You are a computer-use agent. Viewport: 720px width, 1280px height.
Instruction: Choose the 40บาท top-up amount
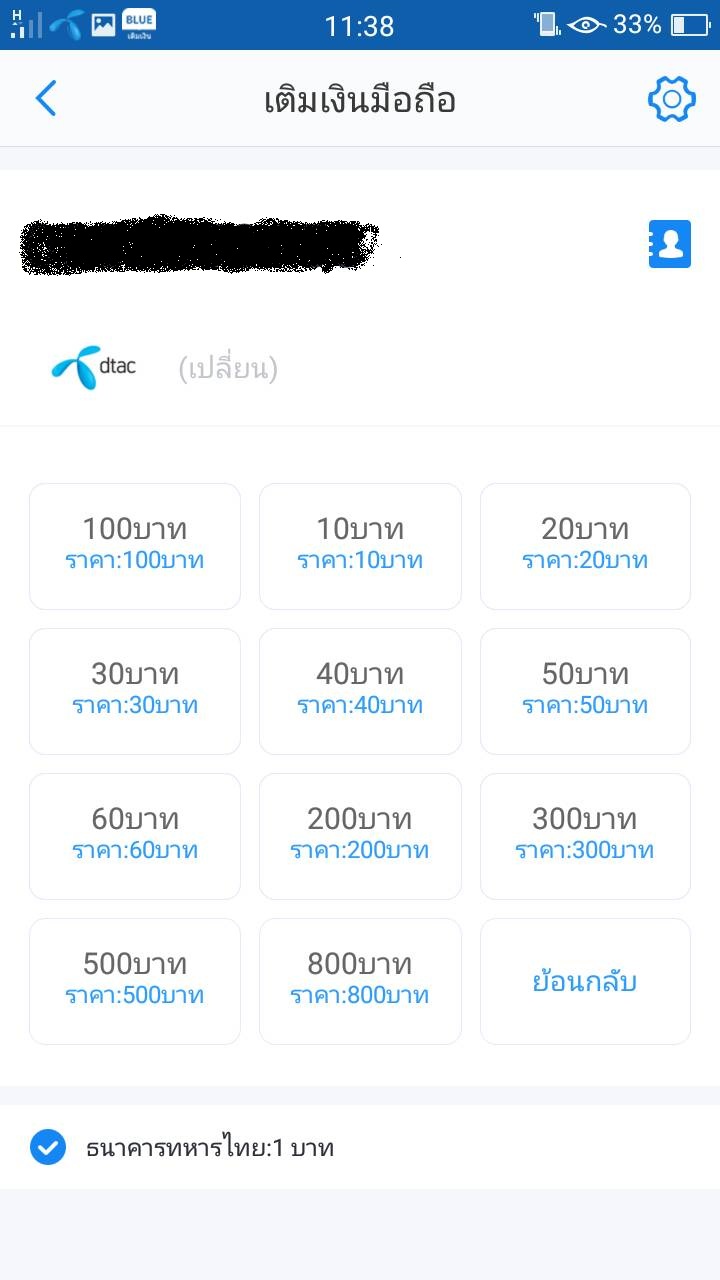(360, 691)
